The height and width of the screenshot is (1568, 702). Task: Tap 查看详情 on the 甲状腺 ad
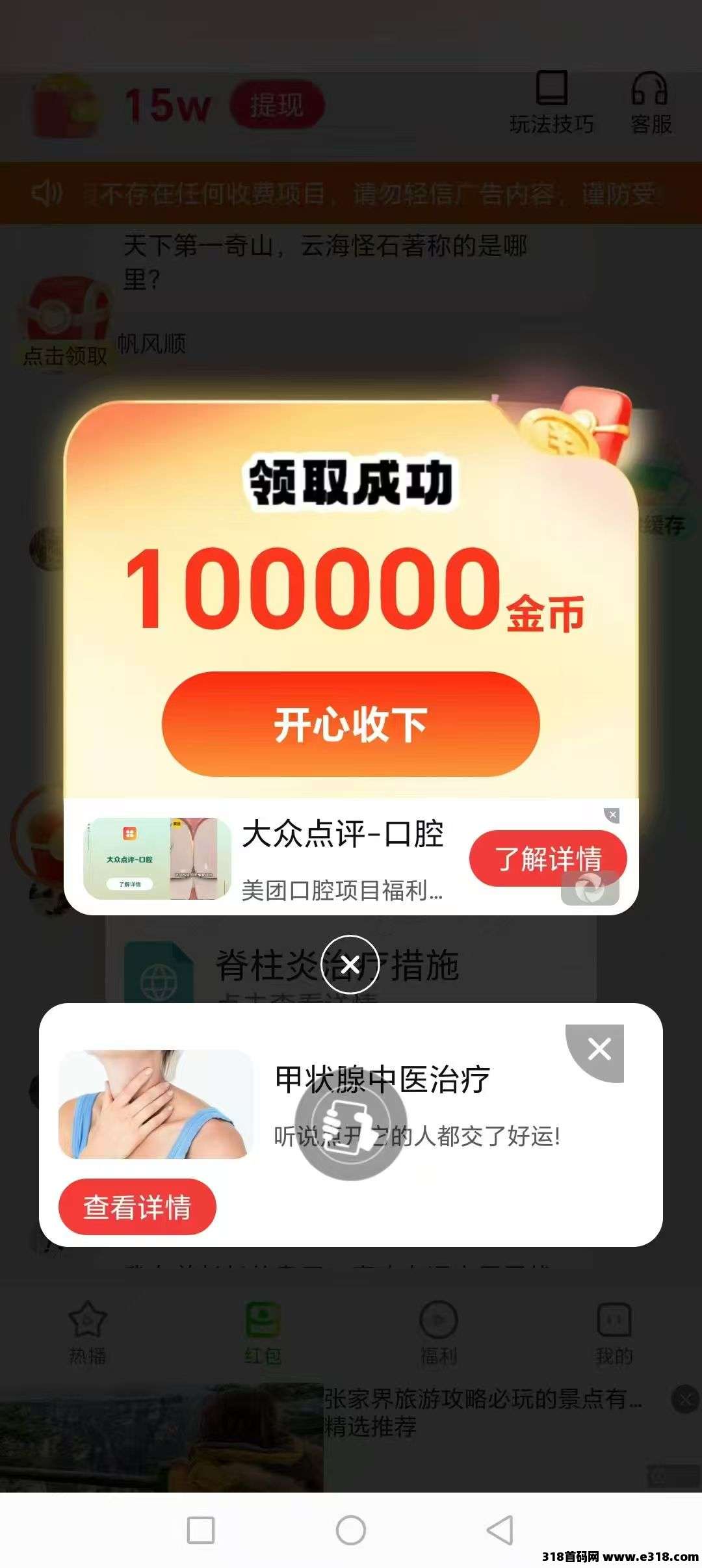(x=137, y=1207)
